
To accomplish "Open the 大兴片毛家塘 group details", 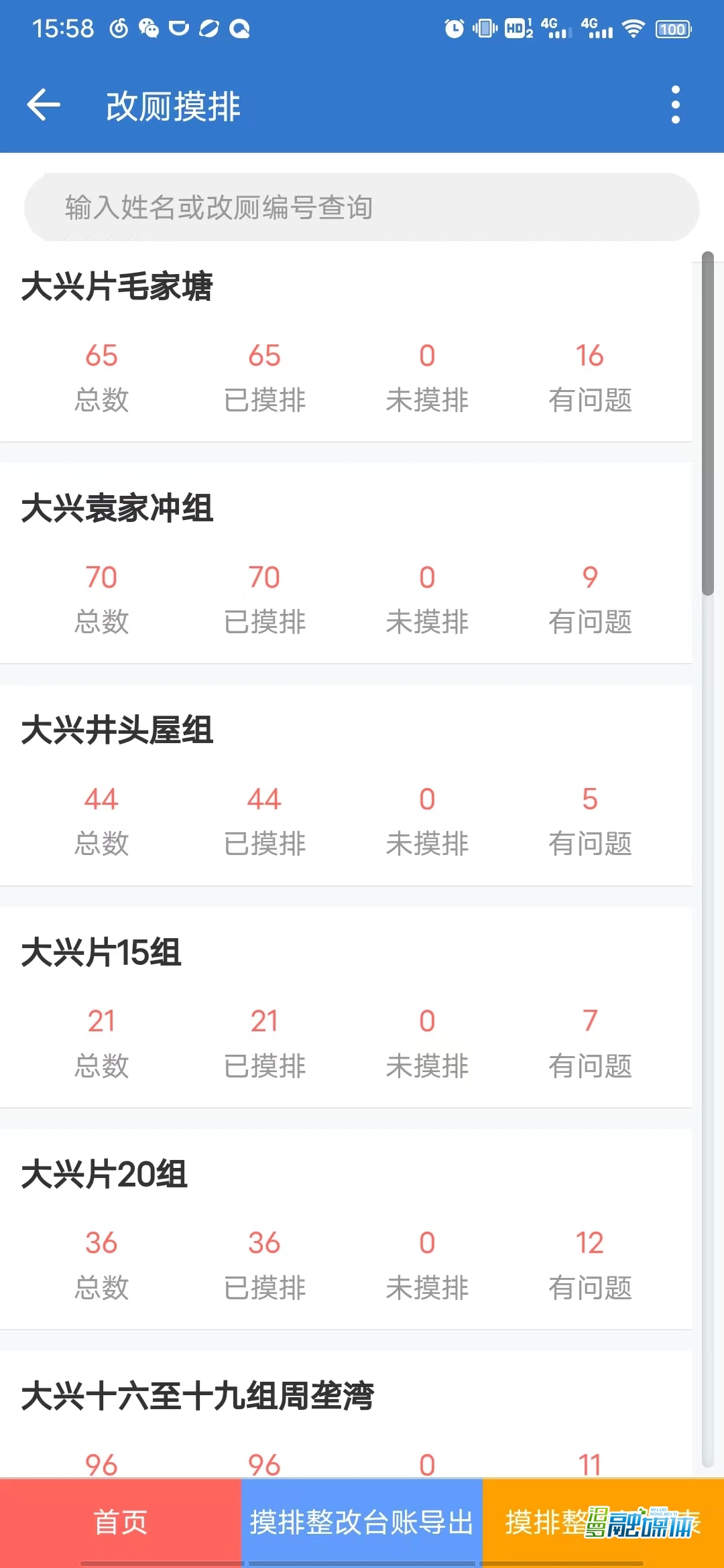I will coord(119,288).
